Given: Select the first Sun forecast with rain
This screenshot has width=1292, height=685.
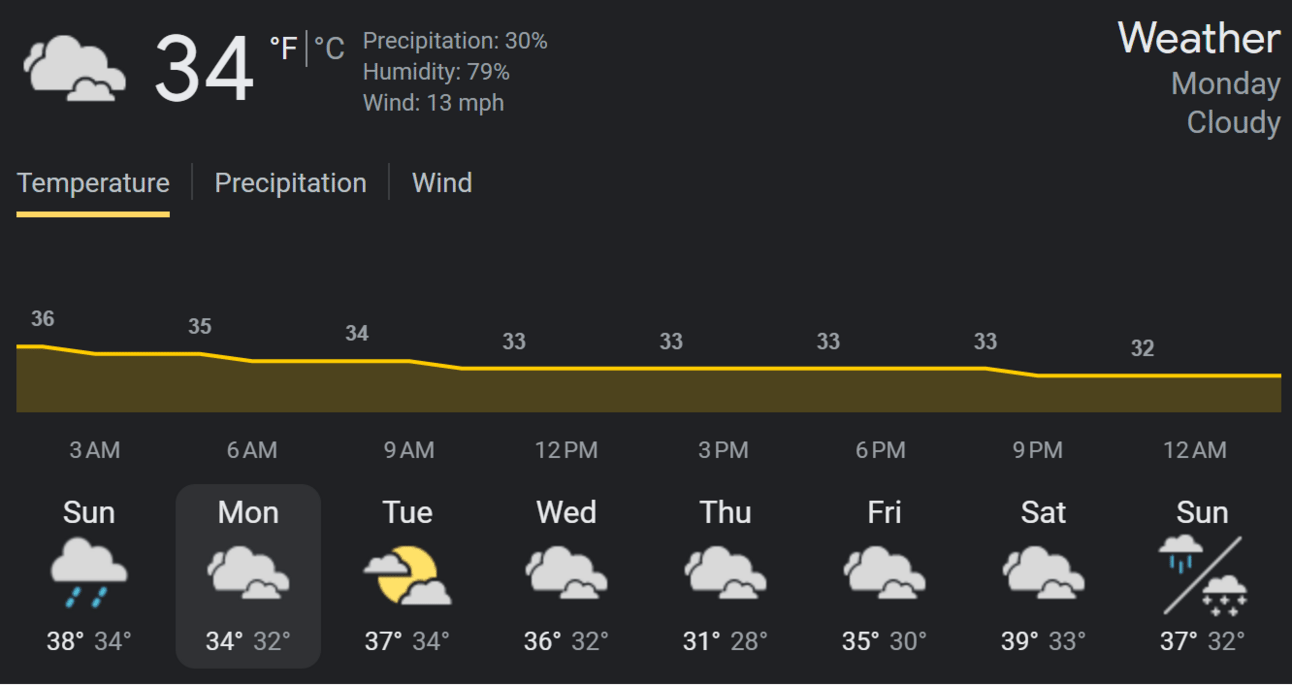Looking at the screenshot, I should [x=89, y=576].
